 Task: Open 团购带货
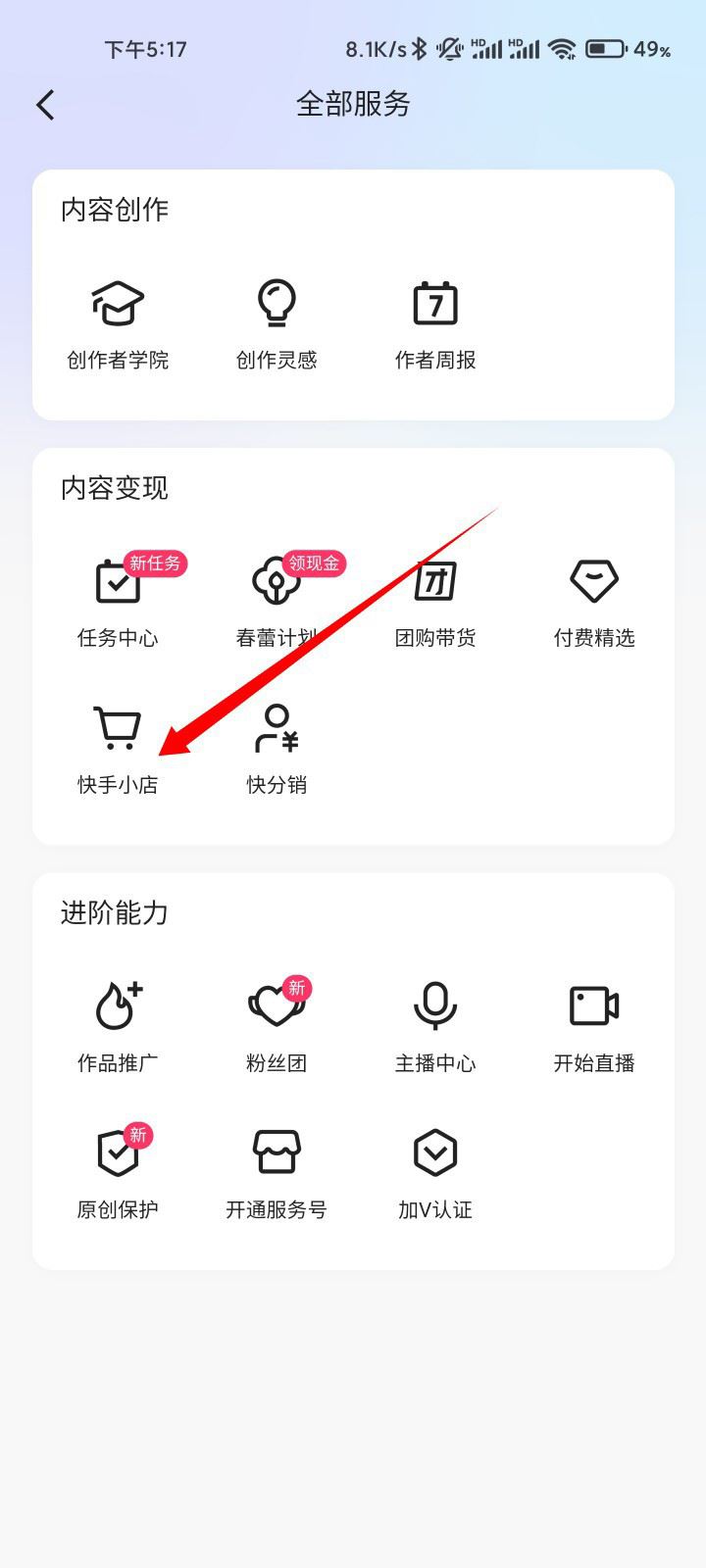tap(435, 601)
